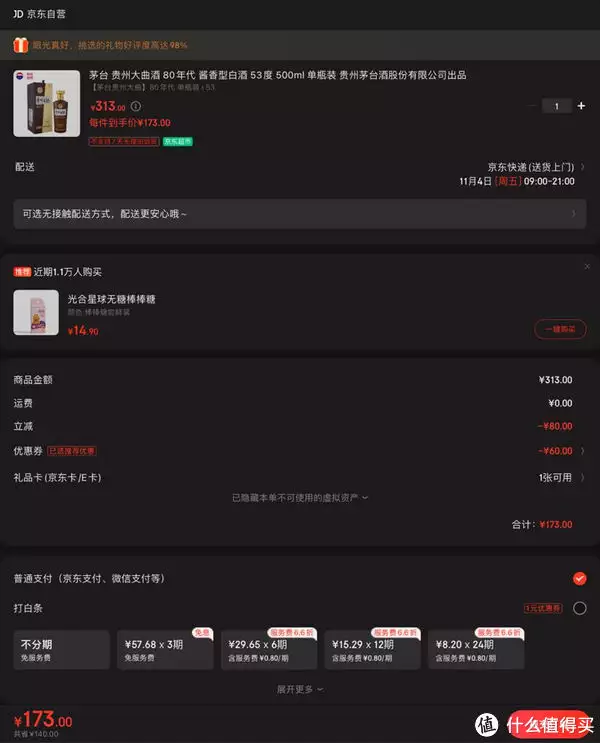
Task: Open the 京东快递 delivery time row
Action: [530, 174]
